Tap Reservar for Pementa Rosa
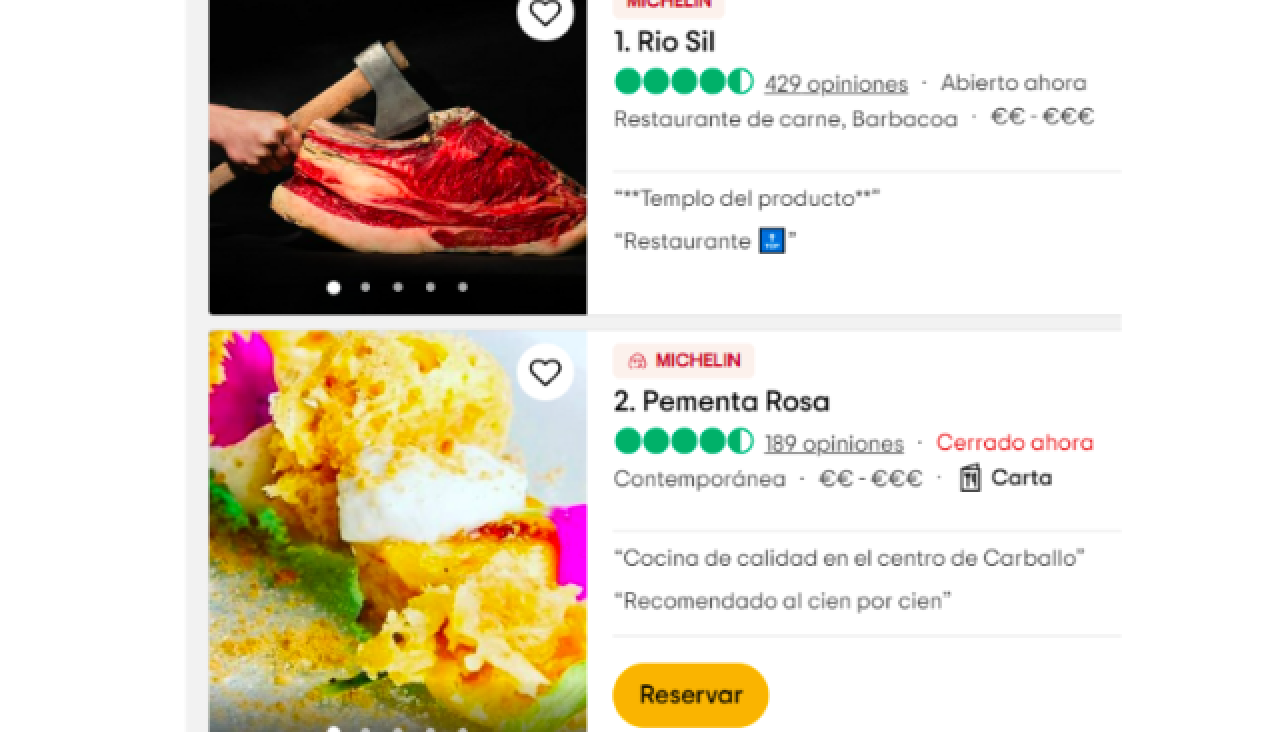Viewport: 1280px width, 732px height. click(x=690, y=695)
